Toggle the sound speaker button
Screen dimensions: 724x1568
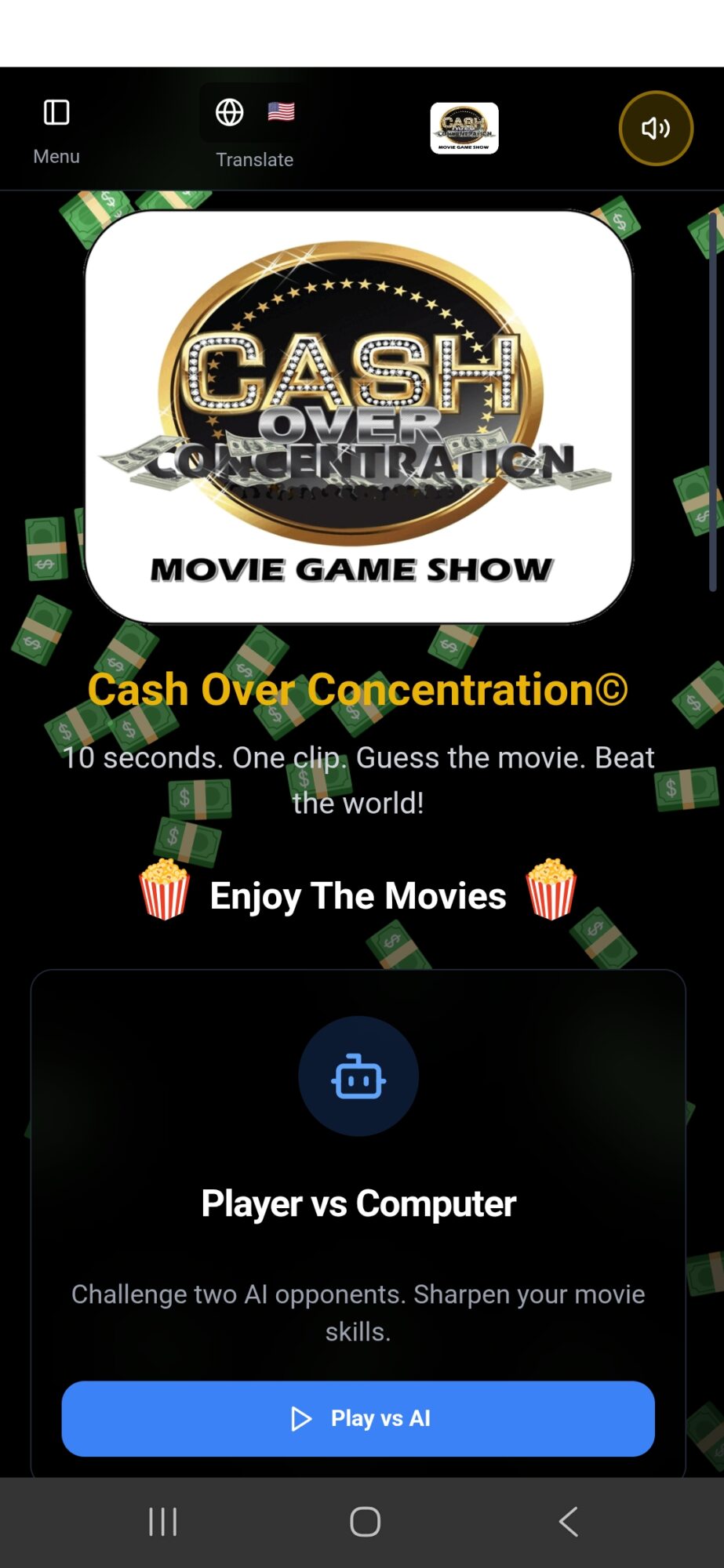pos(656,129)
